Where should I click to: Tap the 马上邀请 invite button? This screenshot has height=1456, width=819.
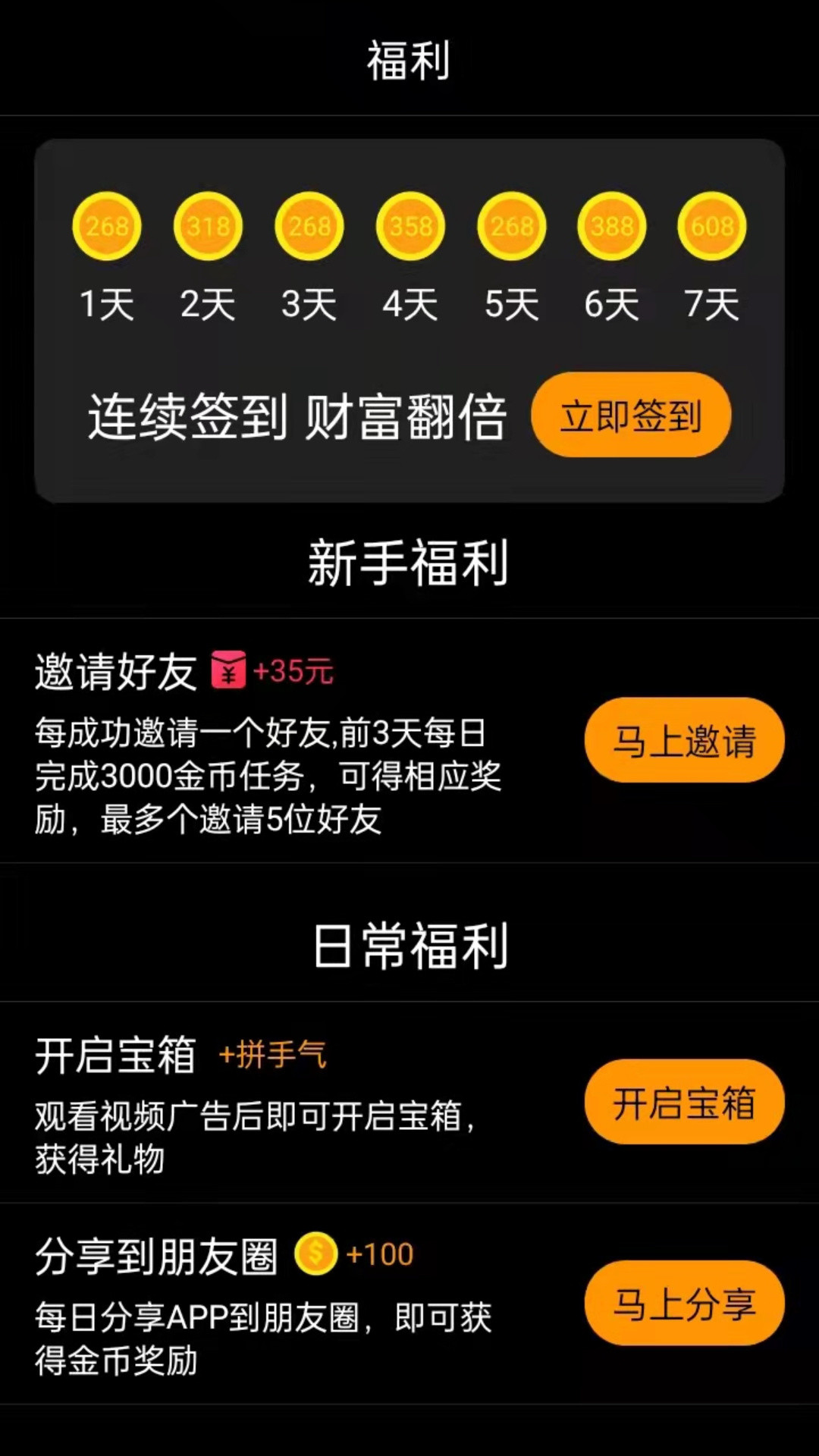tap(684, 741)
